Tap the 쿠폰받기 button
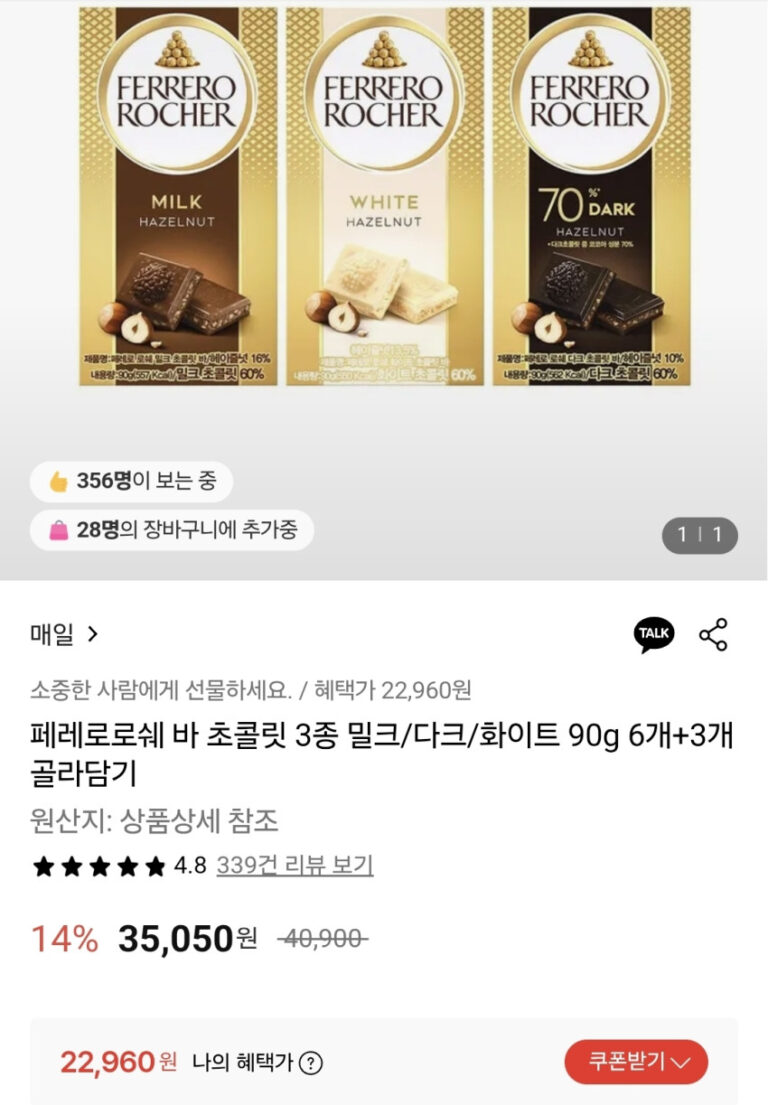The image size is (768, 1105). 635,1062
